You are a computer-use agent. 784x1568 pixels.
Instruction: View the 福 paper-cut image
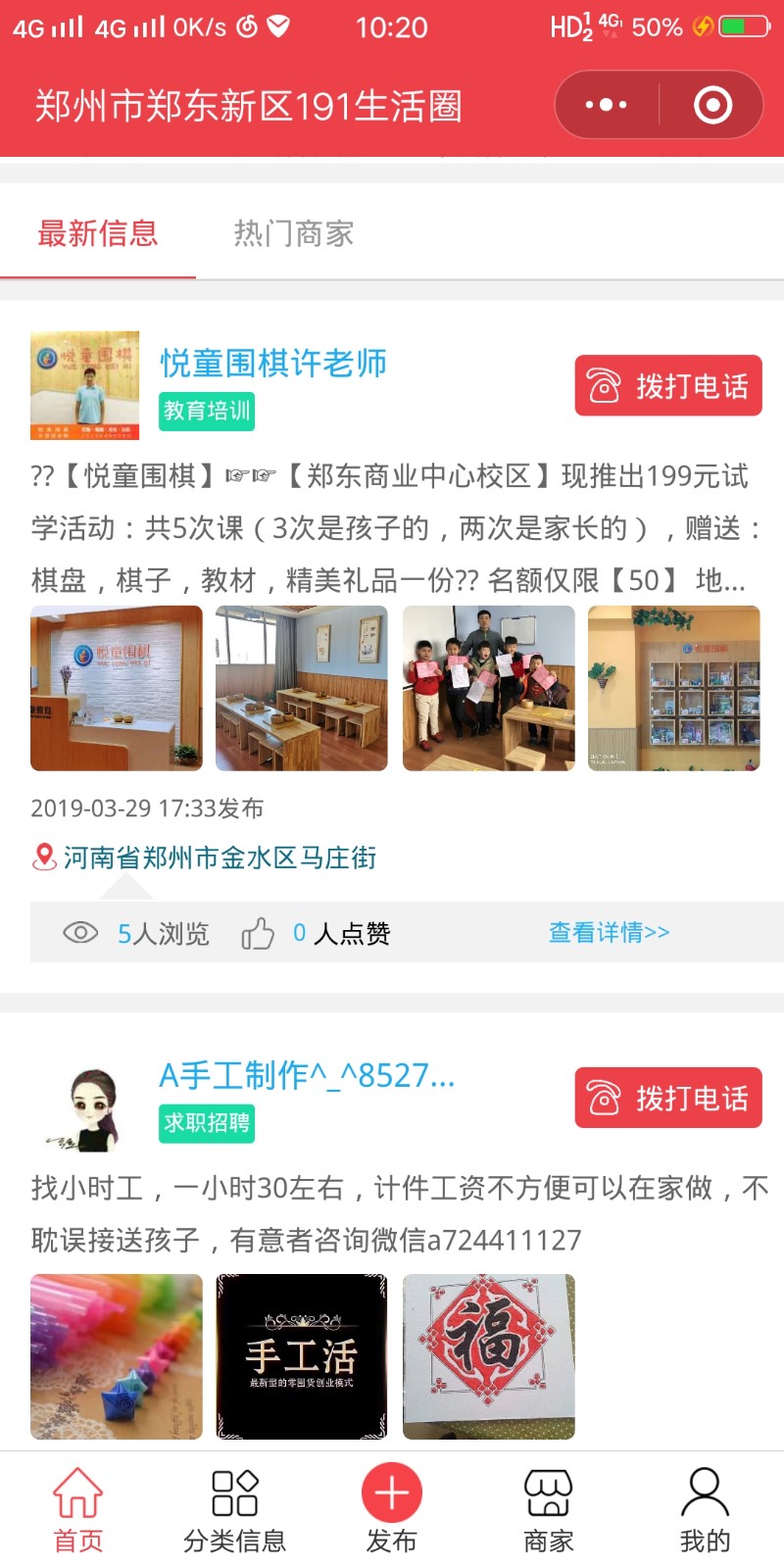click(488, 1356)
